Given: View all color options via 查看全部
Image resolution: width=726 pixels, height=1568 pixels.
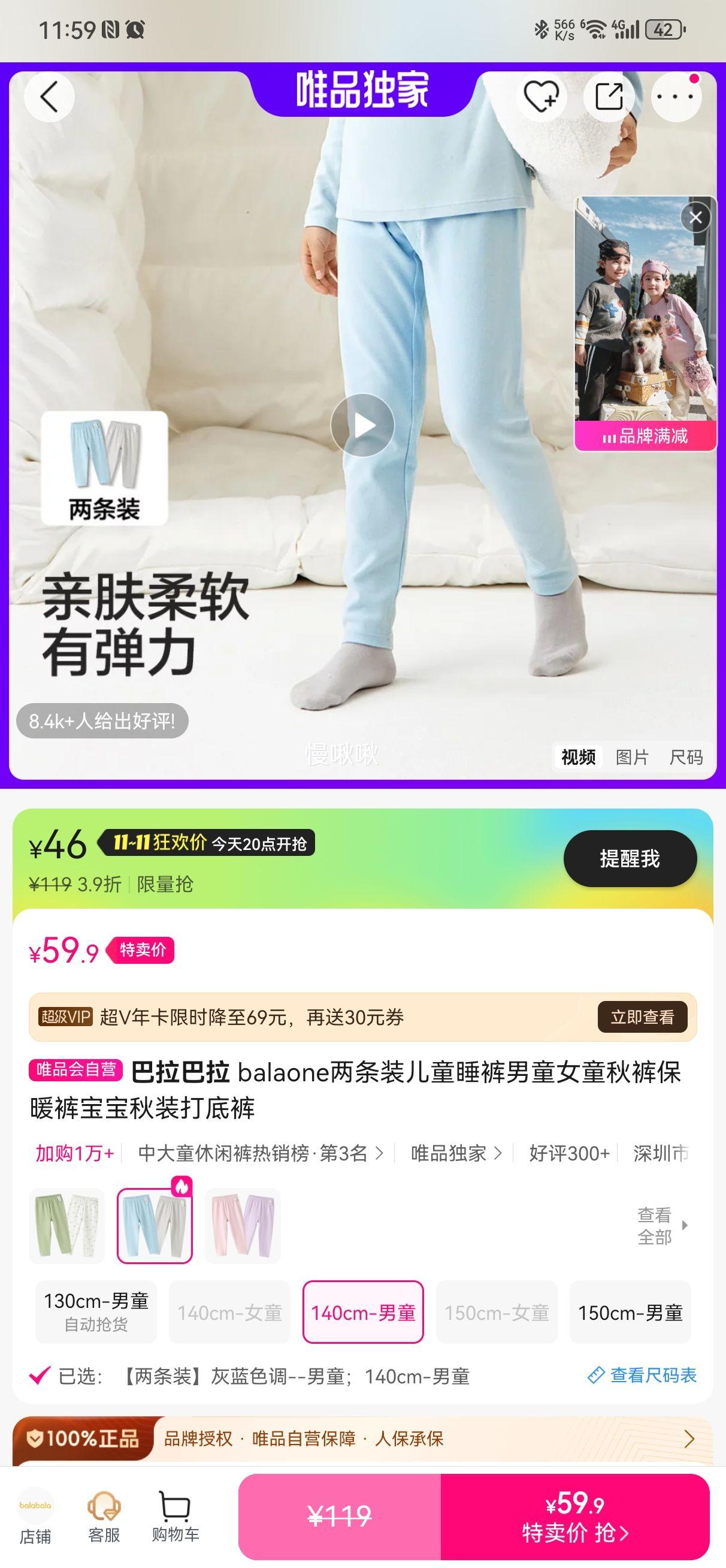Looking at the screenshot, I should point(661,1226).
